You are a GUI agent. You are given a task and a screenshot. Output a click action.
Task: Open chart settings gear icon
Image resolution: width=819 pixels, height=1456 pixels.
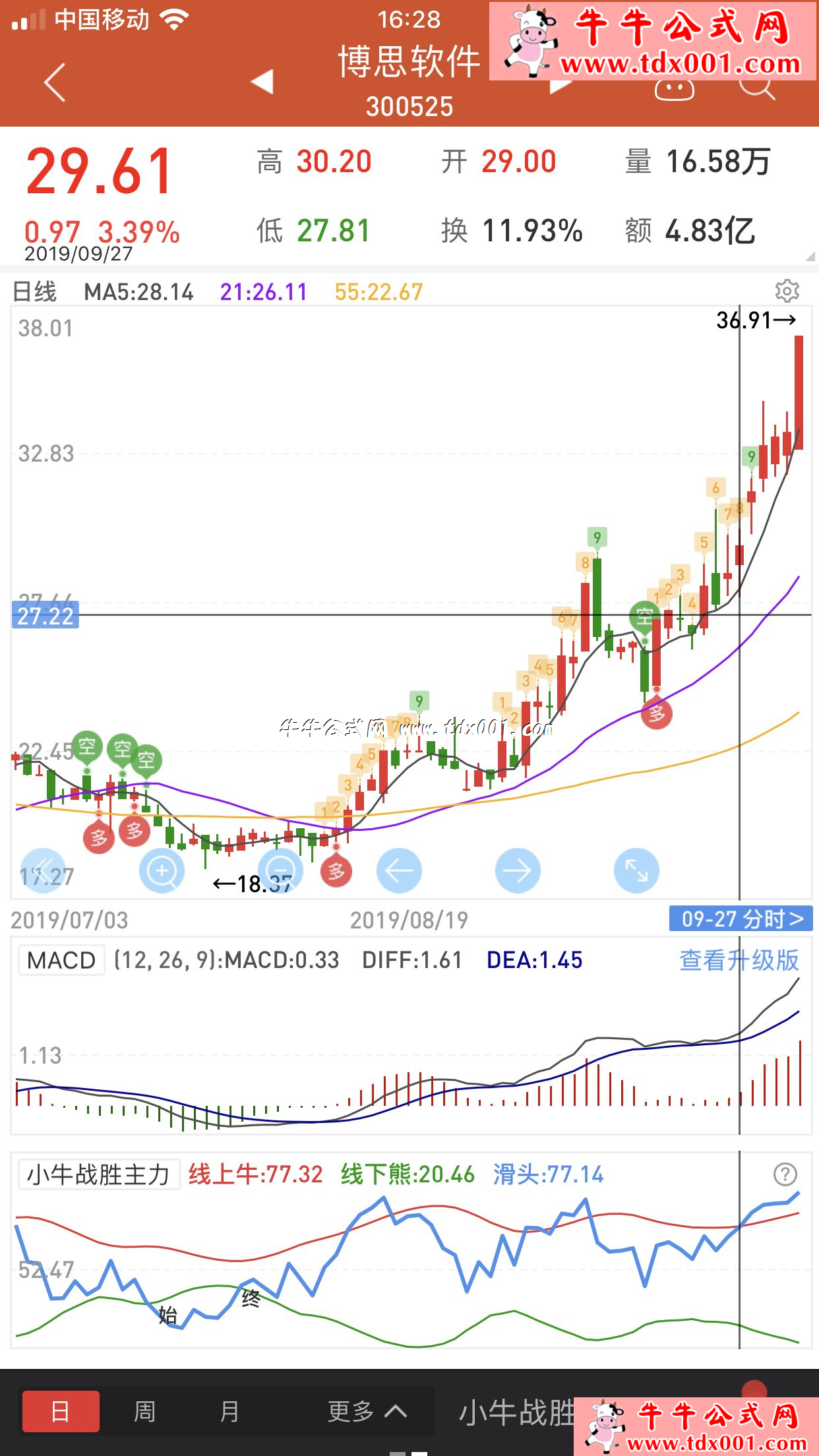[787, 291]
